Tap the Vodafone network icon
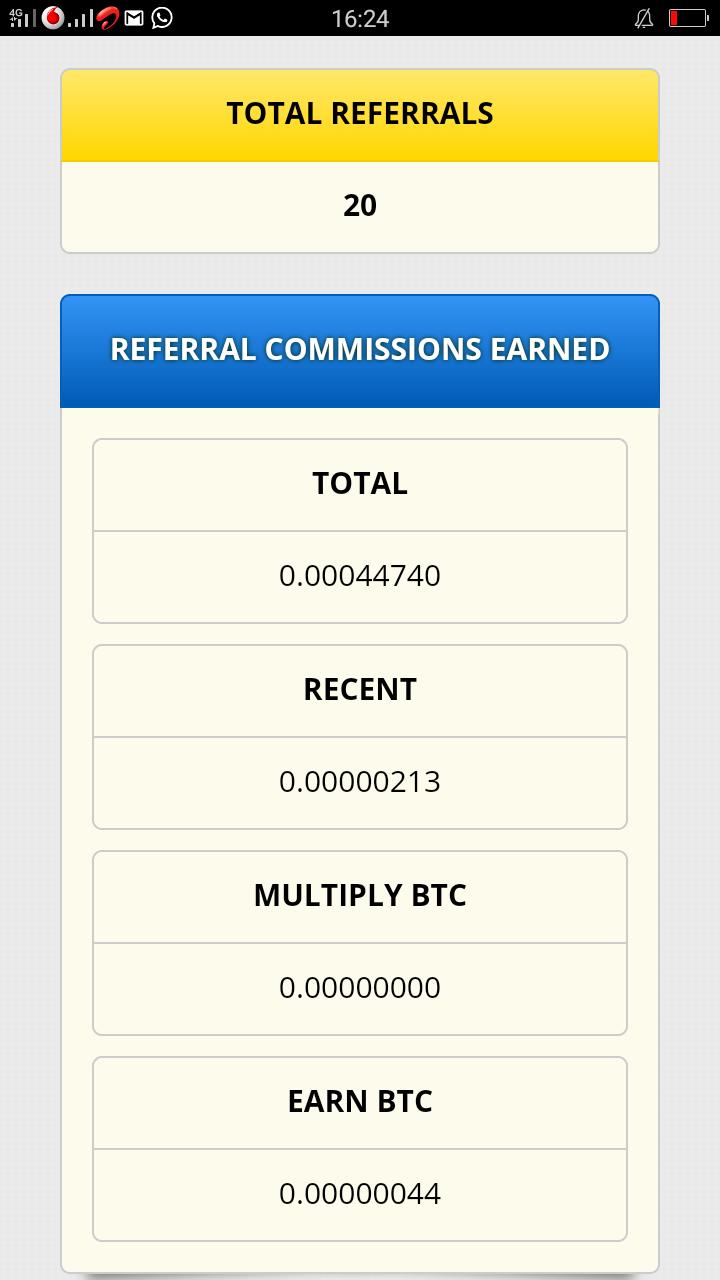This screenshot has width=720, height=1280. (x=53, y=17)
